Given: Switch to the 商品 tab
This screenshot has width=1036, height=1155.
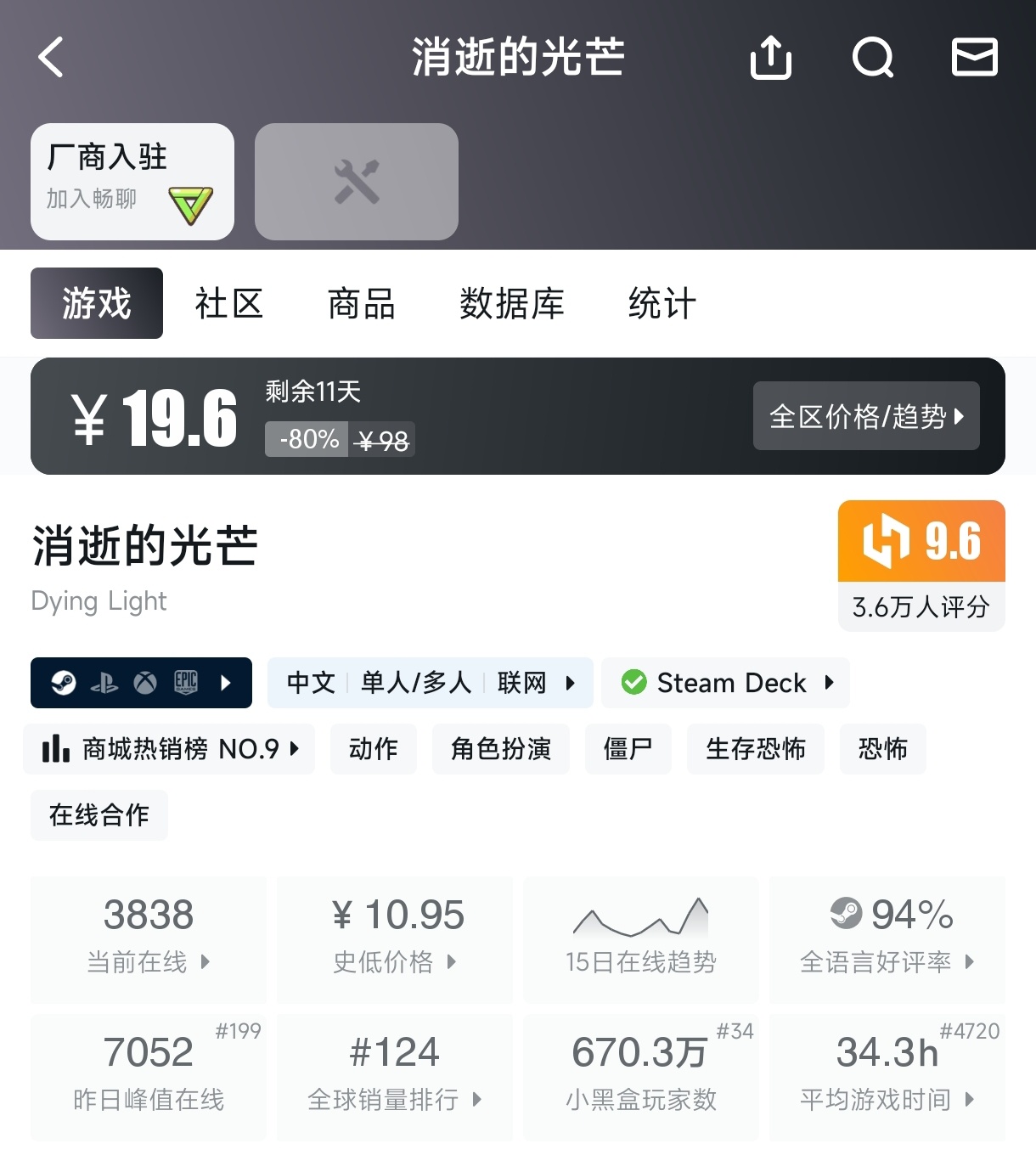Looking at the screenshot, I should [x=362, y=303].
